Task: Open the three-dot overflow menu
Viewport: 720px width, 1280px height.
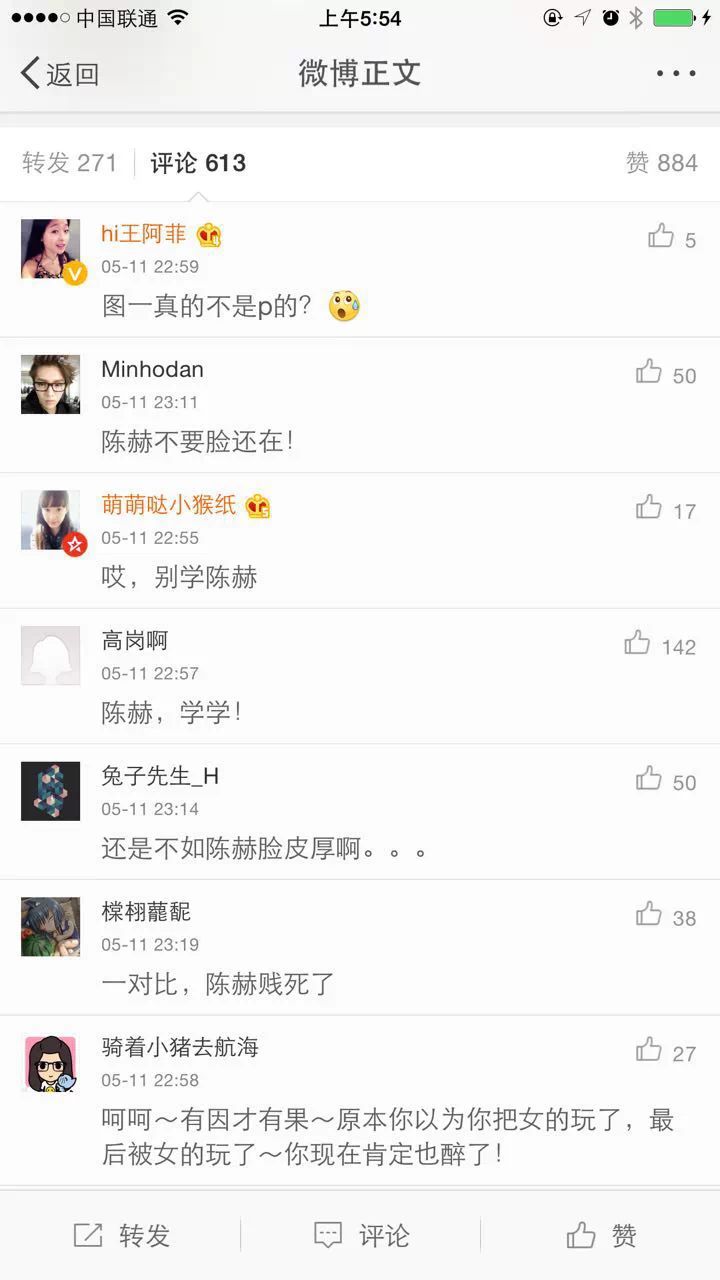Action: click(x=676, y=73)
